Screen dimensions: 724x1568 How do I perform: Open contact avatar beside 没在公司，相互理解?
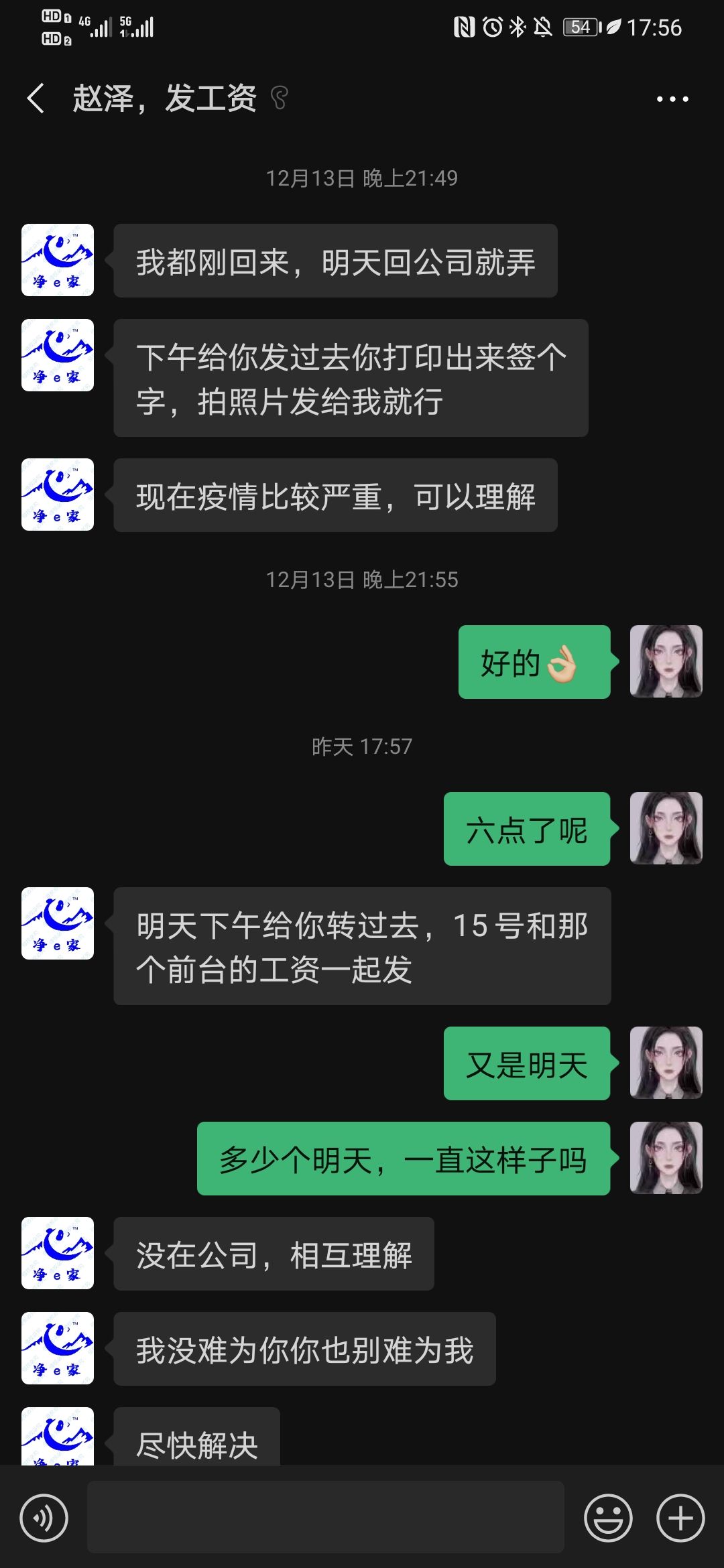(58, 1253)
